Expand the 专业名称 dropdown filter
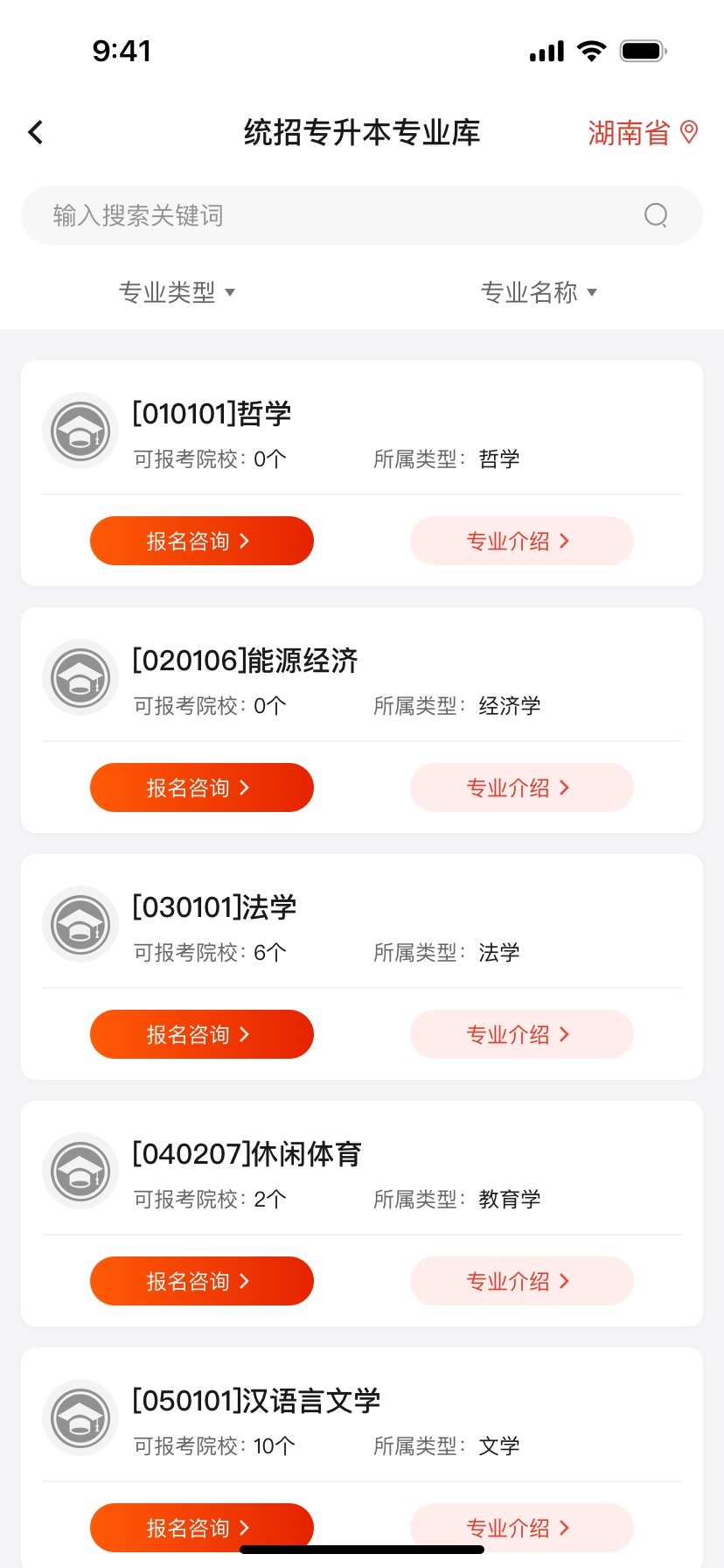The height and width of the screenshot is (1568, 724). (540, 292)
